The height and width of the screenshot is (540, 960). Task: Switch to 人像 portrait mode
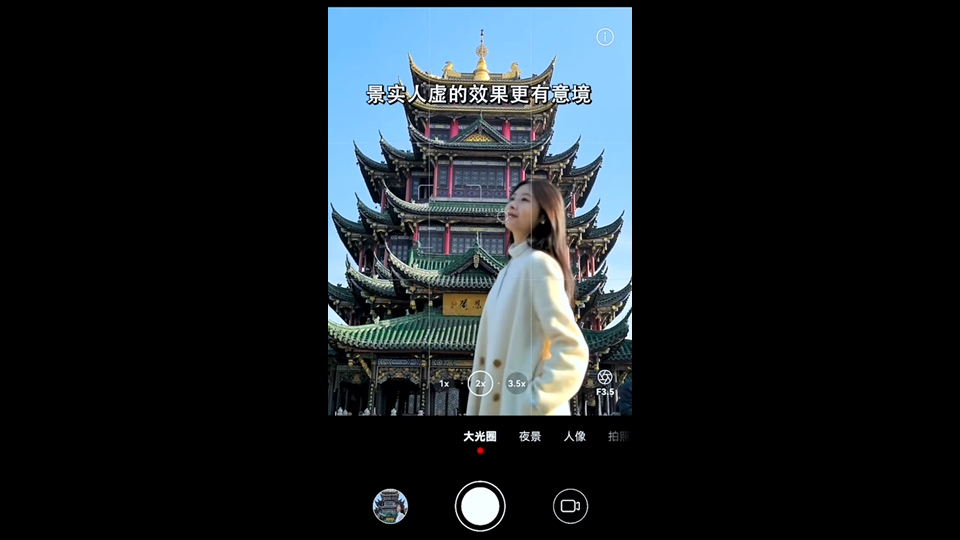(x=574, y=437)
